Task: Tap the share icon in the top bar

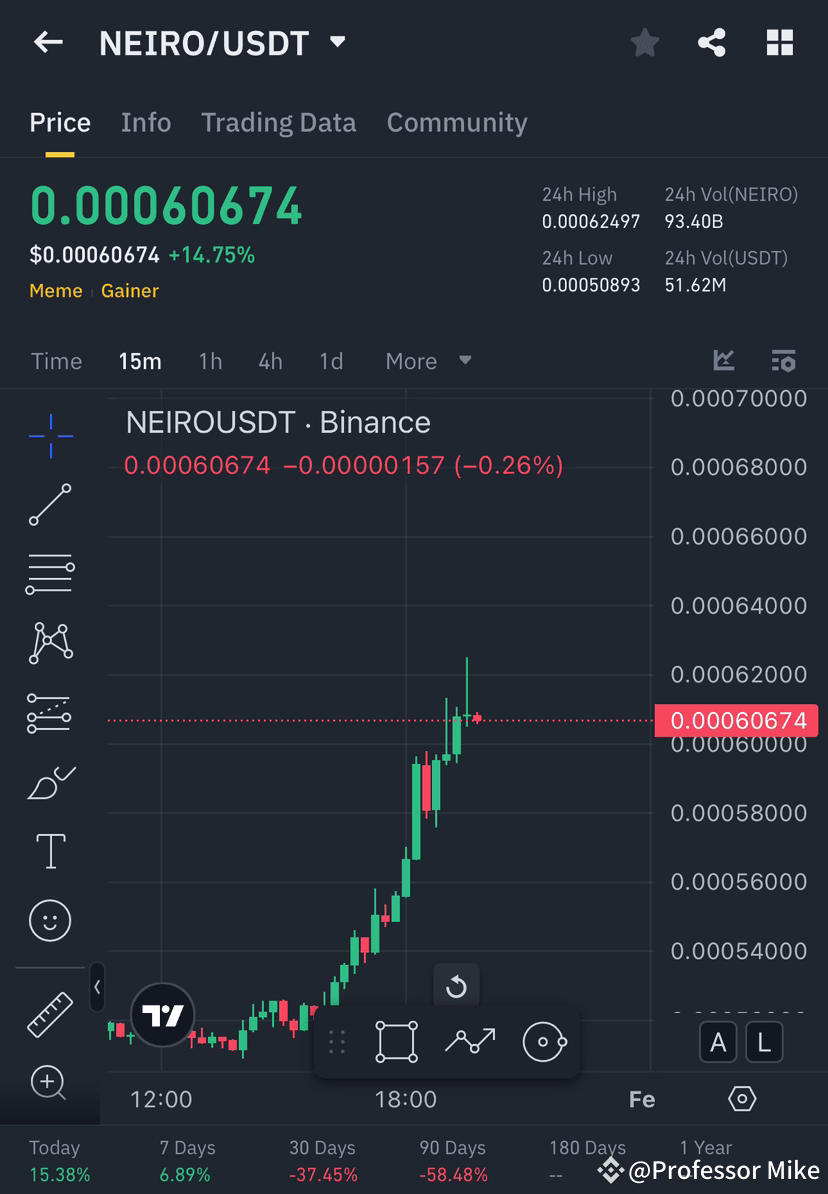Action: pos(712,42)
